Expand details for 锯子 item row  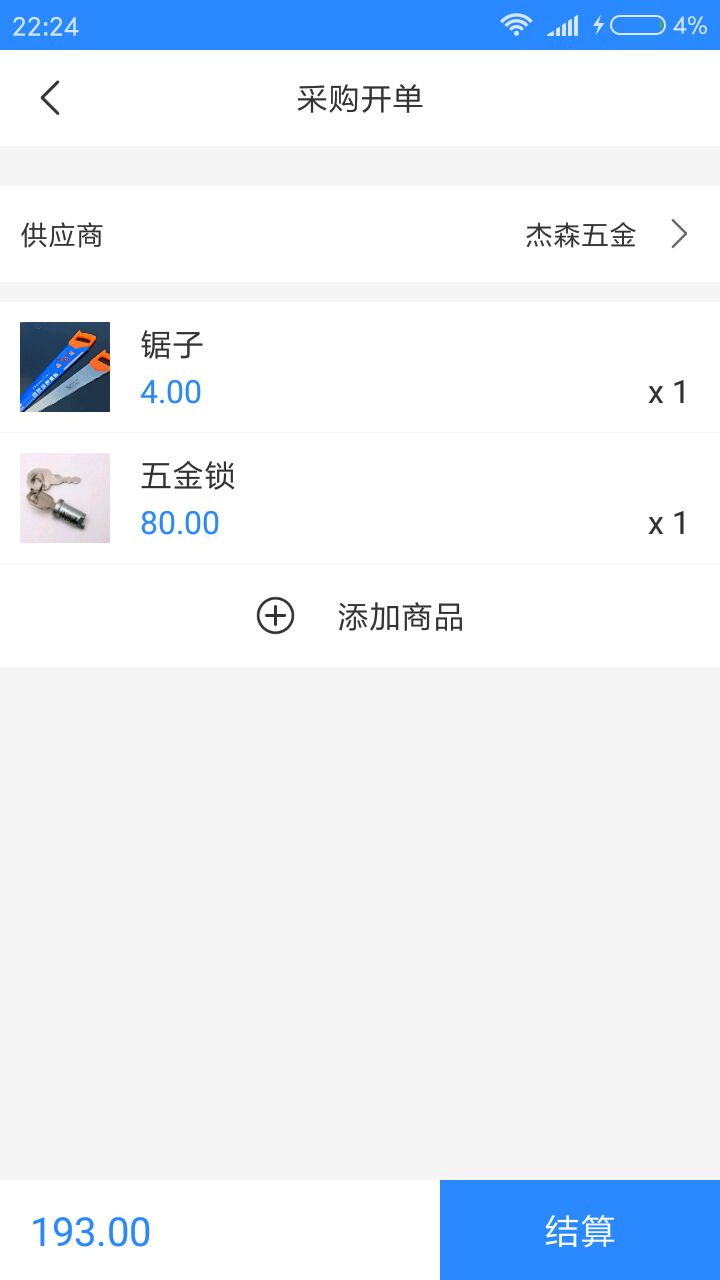pyautogui.click(x=360, y=366)
